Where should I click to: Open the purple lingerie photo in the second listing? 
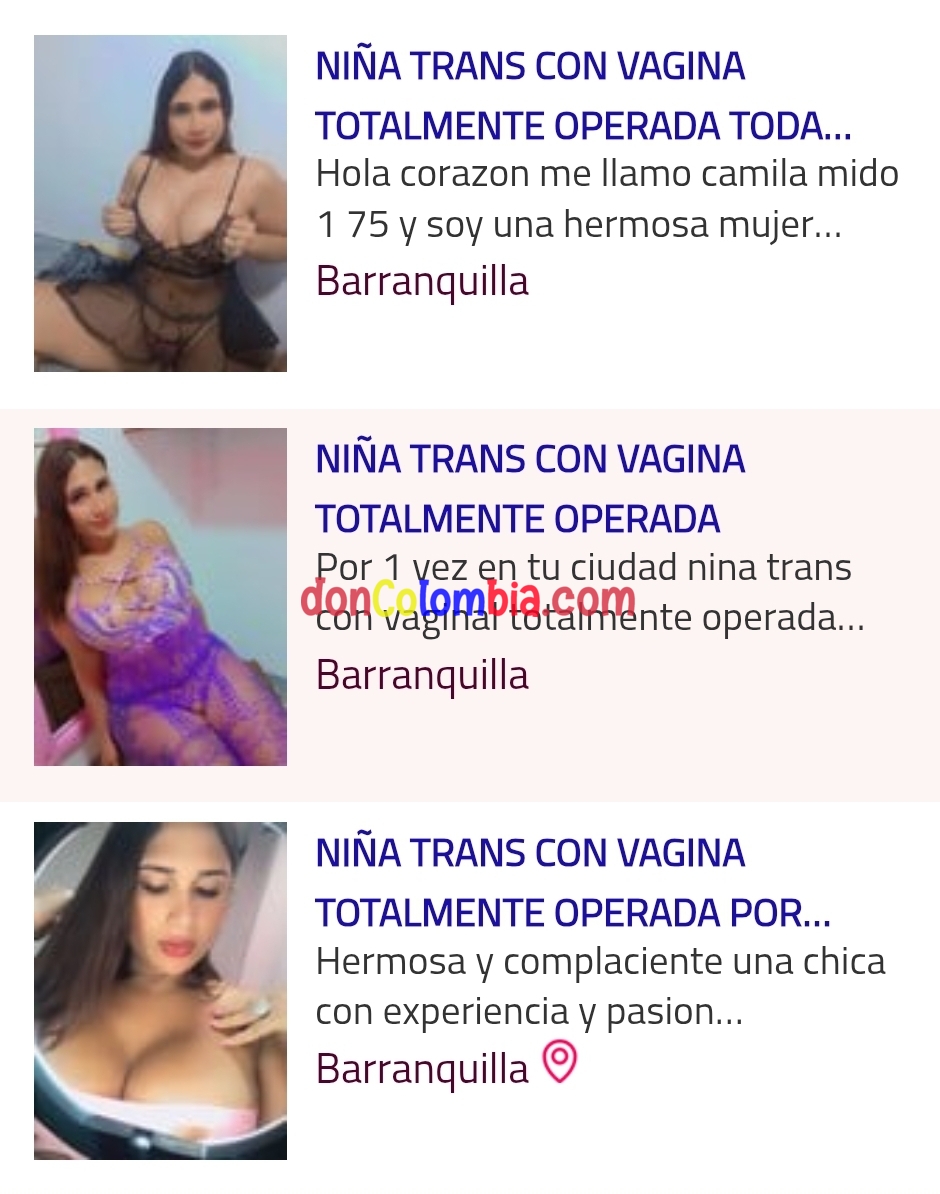(160, 596)
